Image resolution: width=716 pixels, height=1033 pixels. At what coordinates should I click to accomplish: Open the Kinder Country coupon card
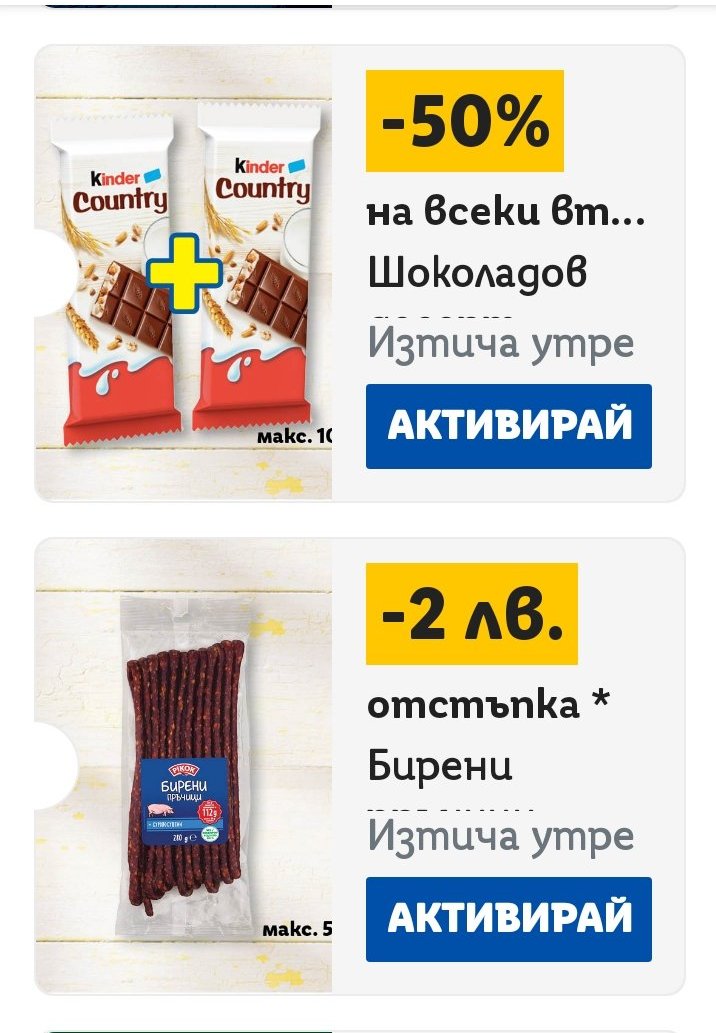coord(185,273)
